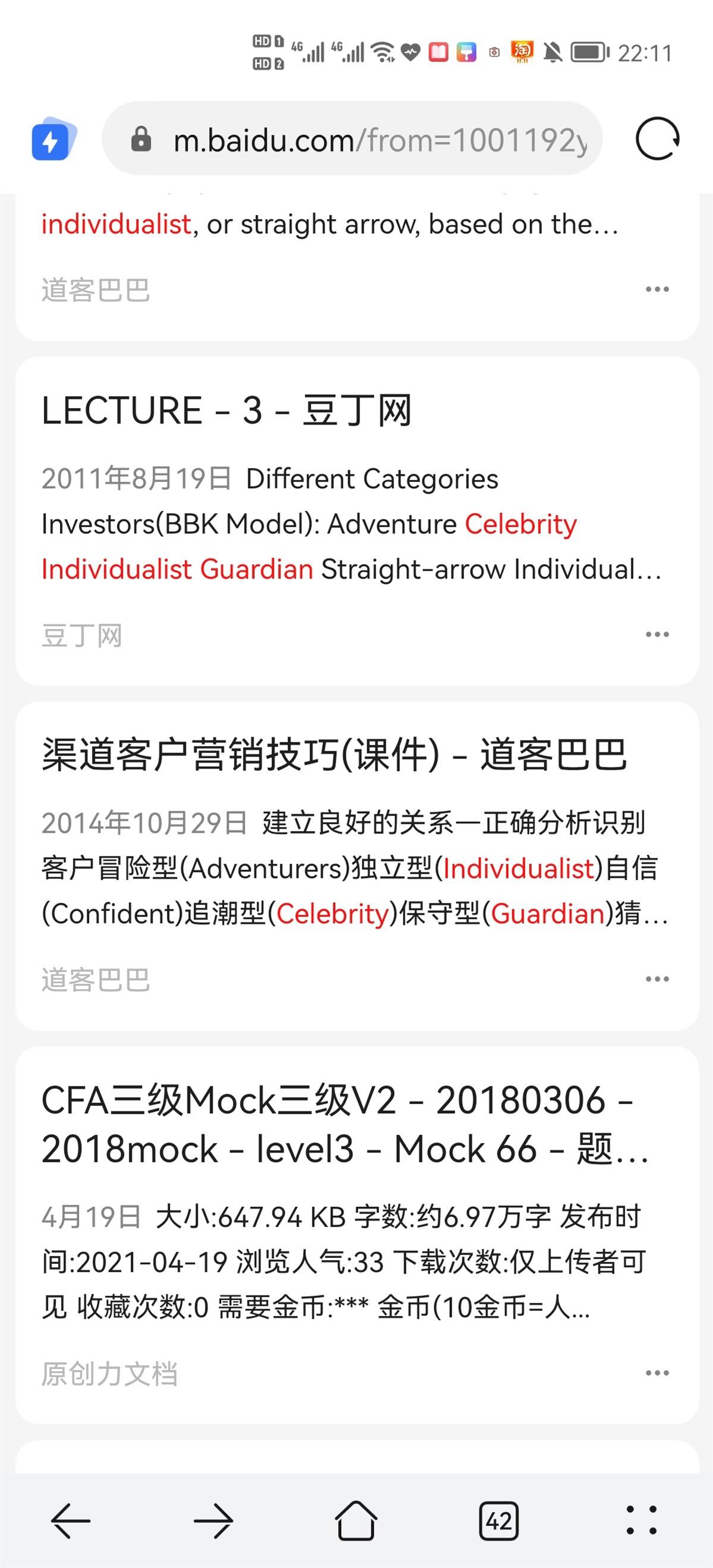
Task: Open the tab switcher showing 42 tabs
Action: 499,1520
